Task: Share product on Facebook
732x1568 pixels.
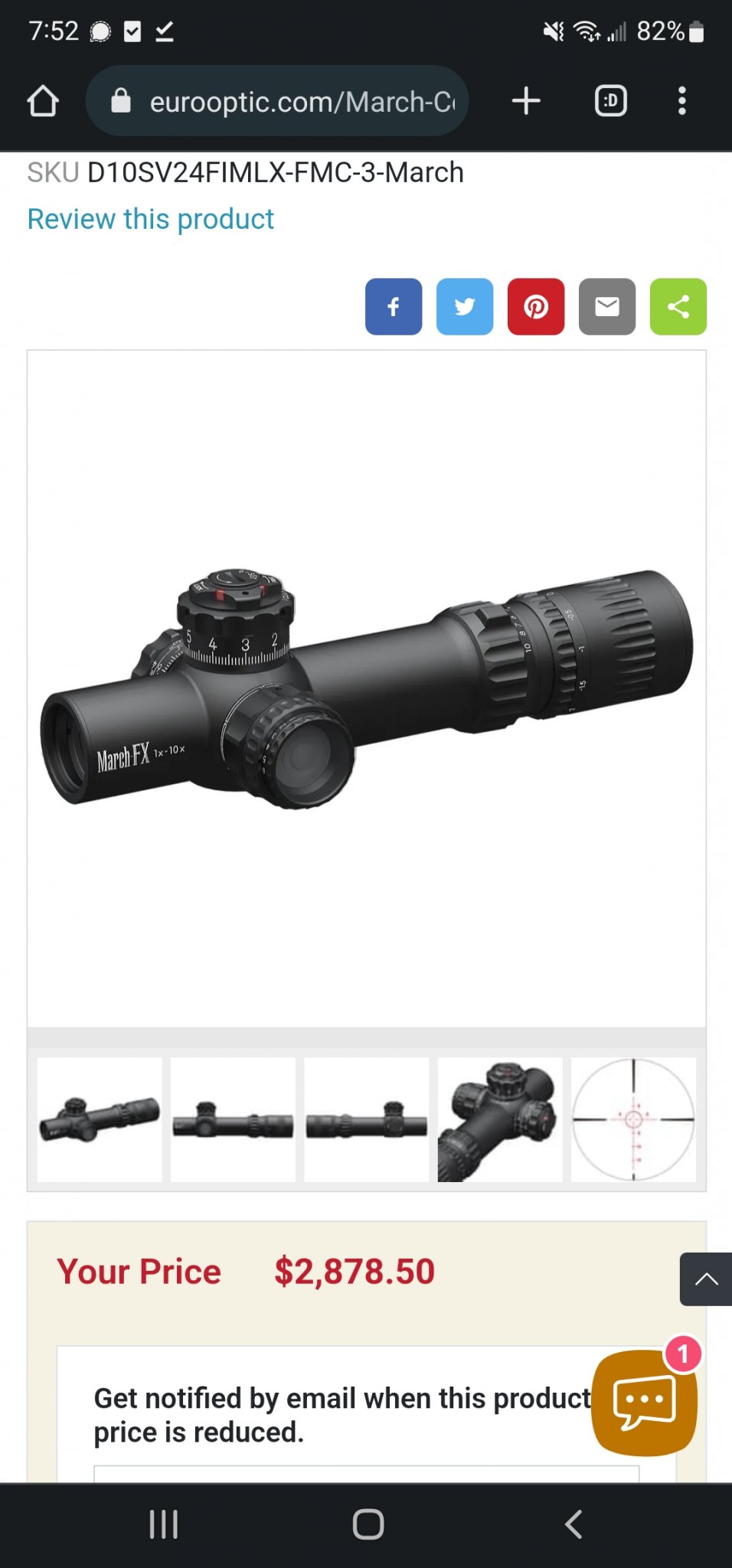Action: (394, 307)
